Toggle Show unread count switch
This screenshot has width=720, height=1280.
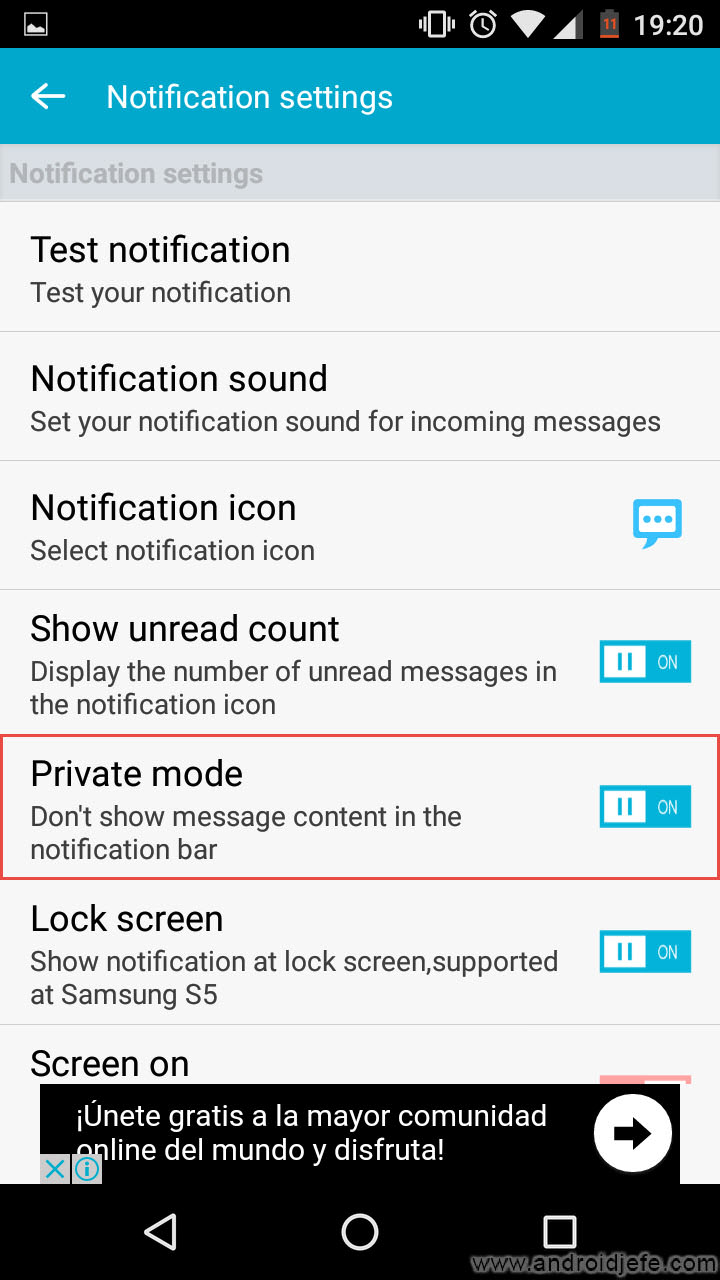tap(645, 662)
